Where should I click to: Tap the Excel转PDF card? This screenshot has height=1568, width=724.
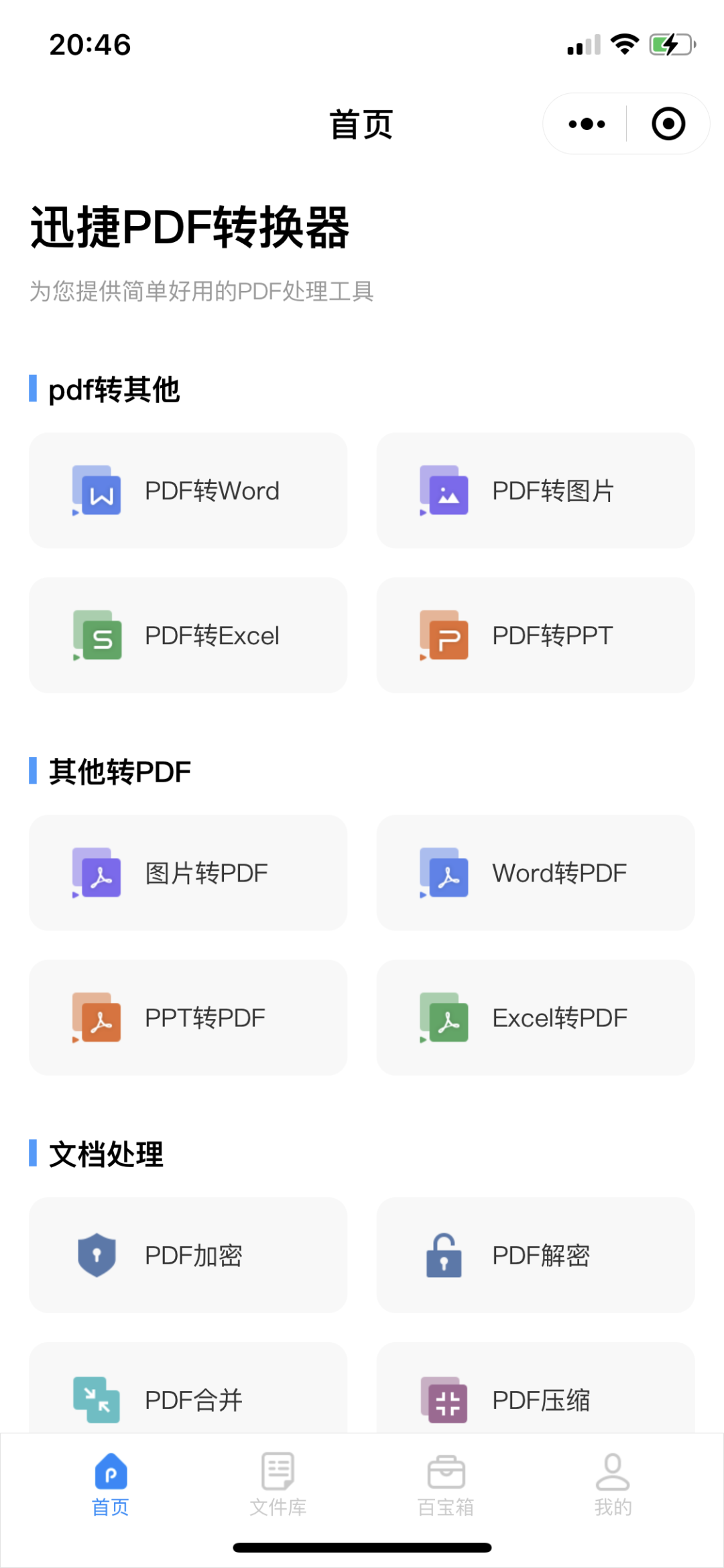(x=536, y=1018)
